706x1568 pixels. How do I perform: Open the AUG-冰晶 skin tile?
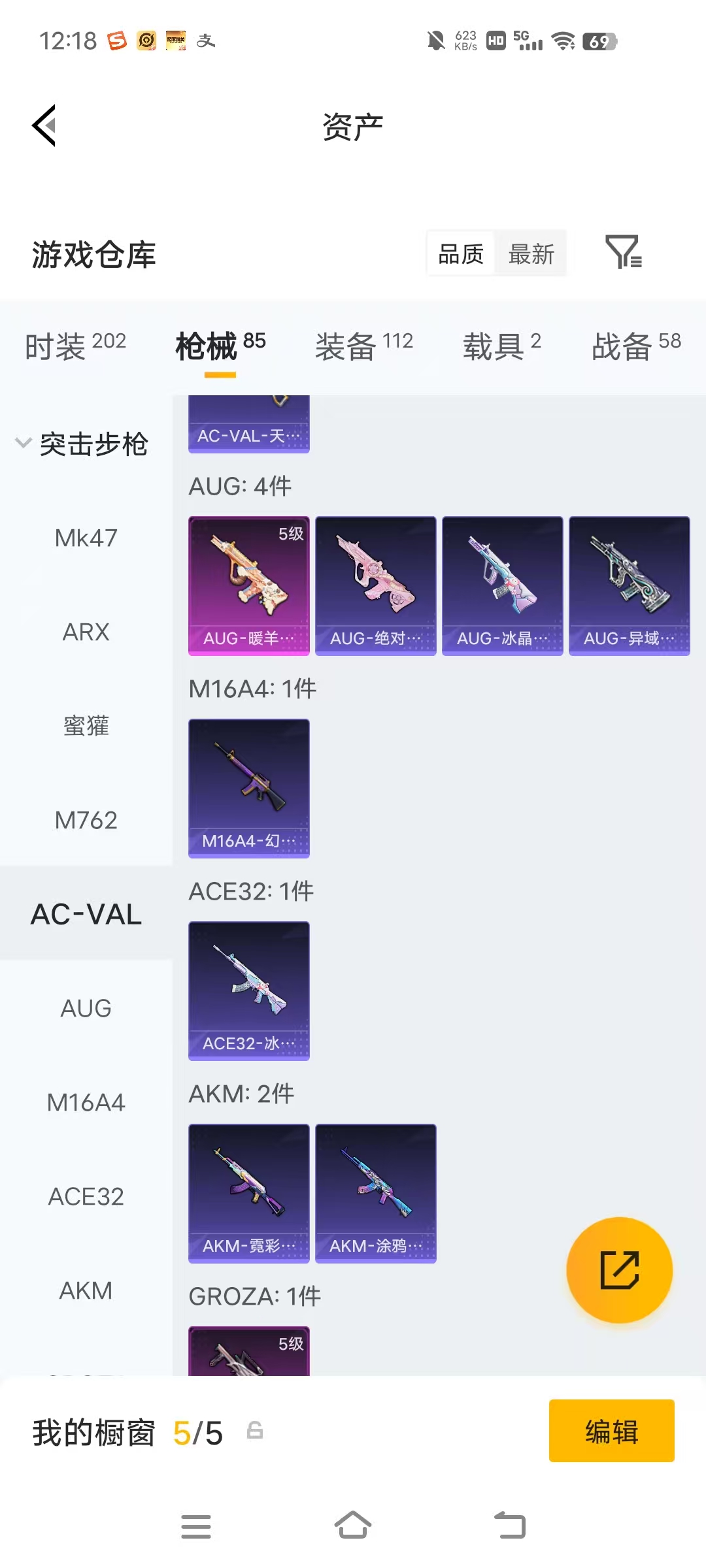(x=502, y=585)
